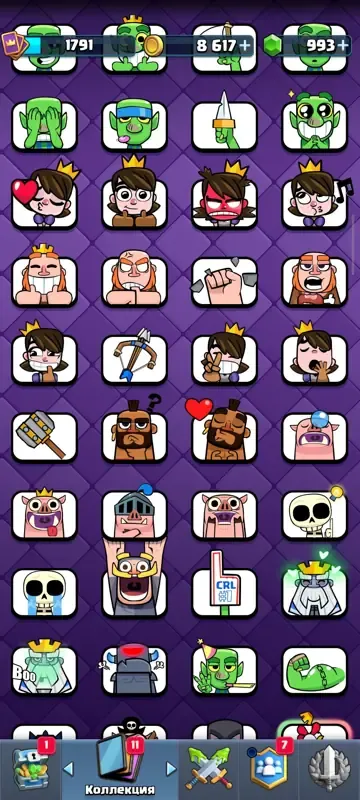Viewport: 360px width, 800px height.
Task: Select the party hat goblin emote
Action: click(x=224, y=668)
